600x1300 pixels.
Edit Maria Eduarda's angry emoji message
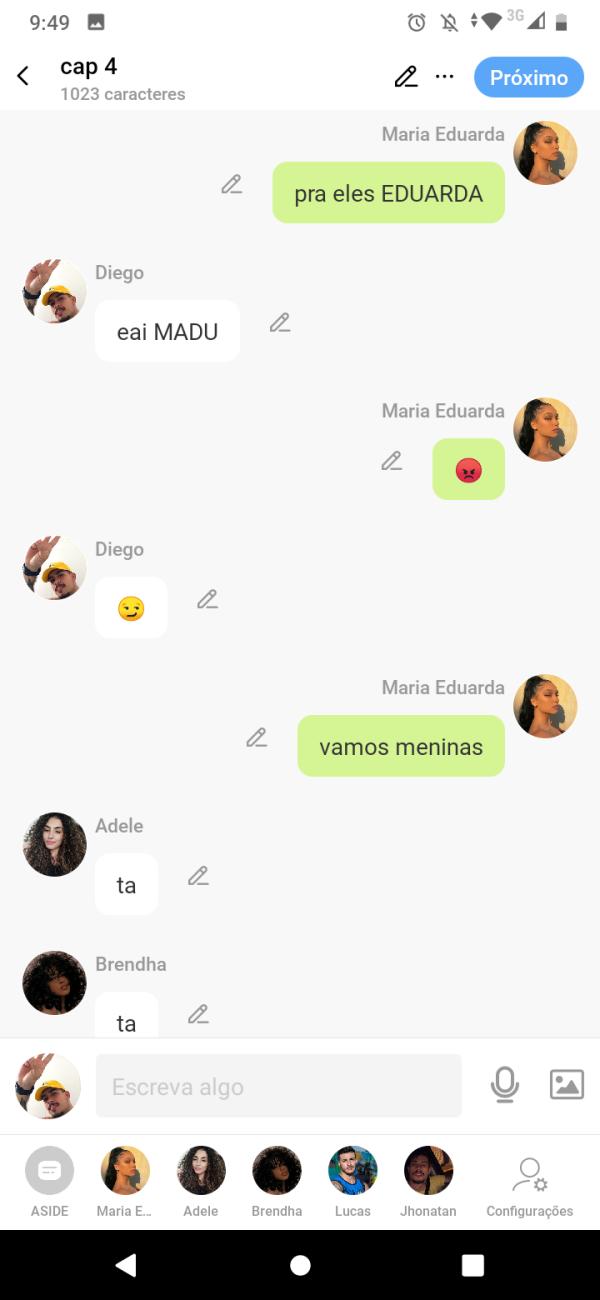[392, 461]
